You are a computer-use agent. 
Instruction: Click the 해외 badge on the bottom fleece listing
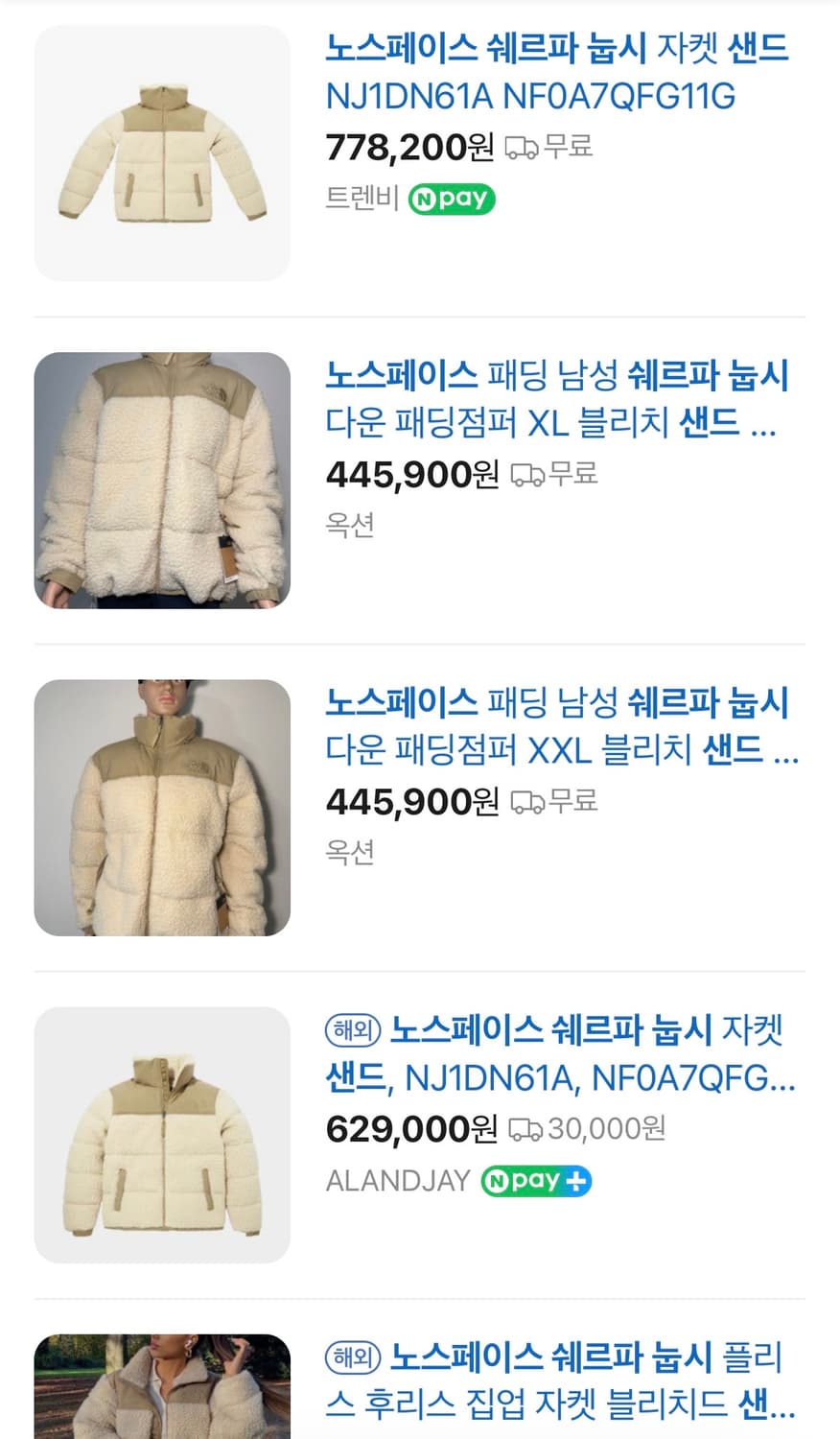352,1358
